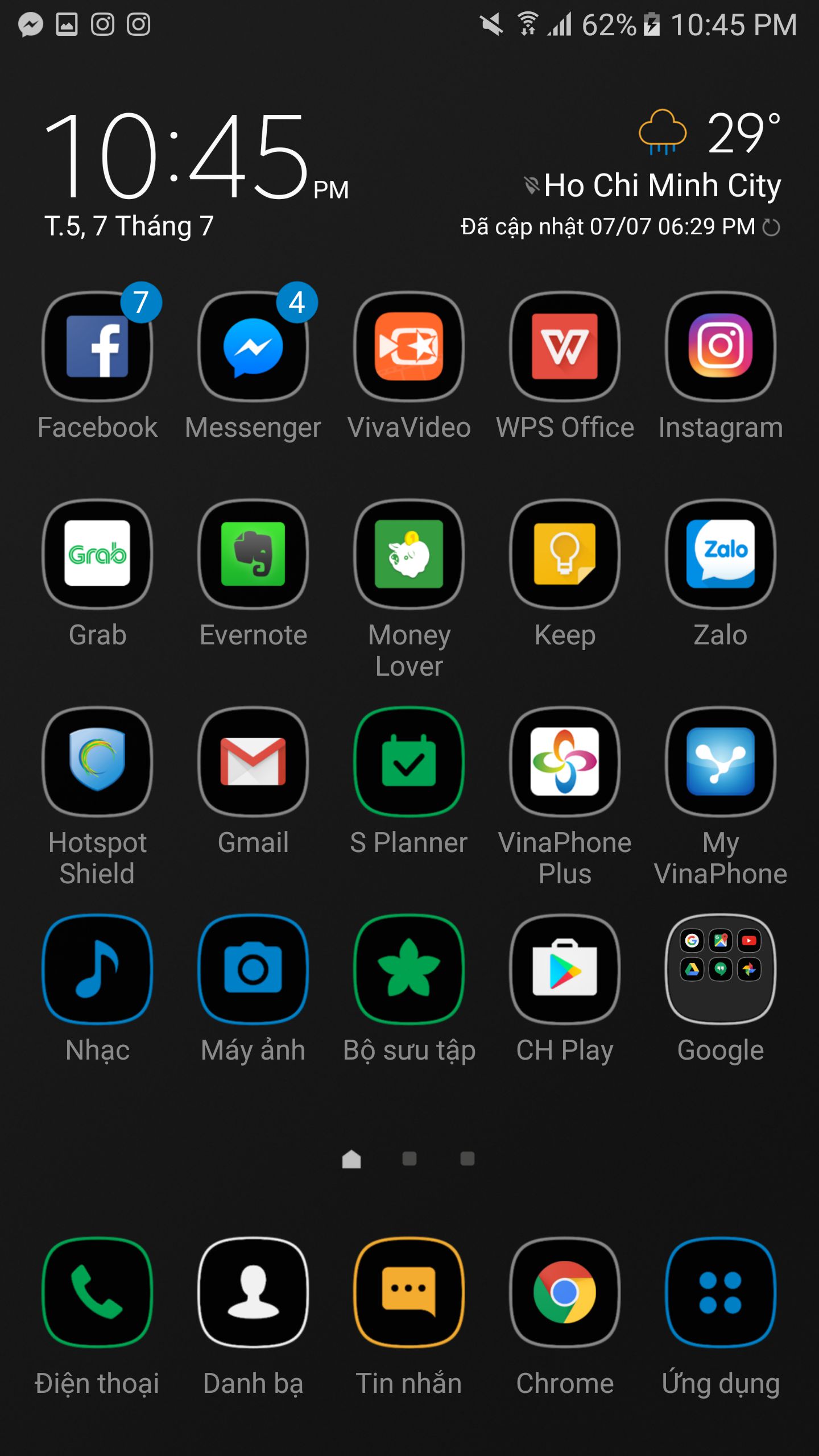Open Instagram

coord(721,347)
